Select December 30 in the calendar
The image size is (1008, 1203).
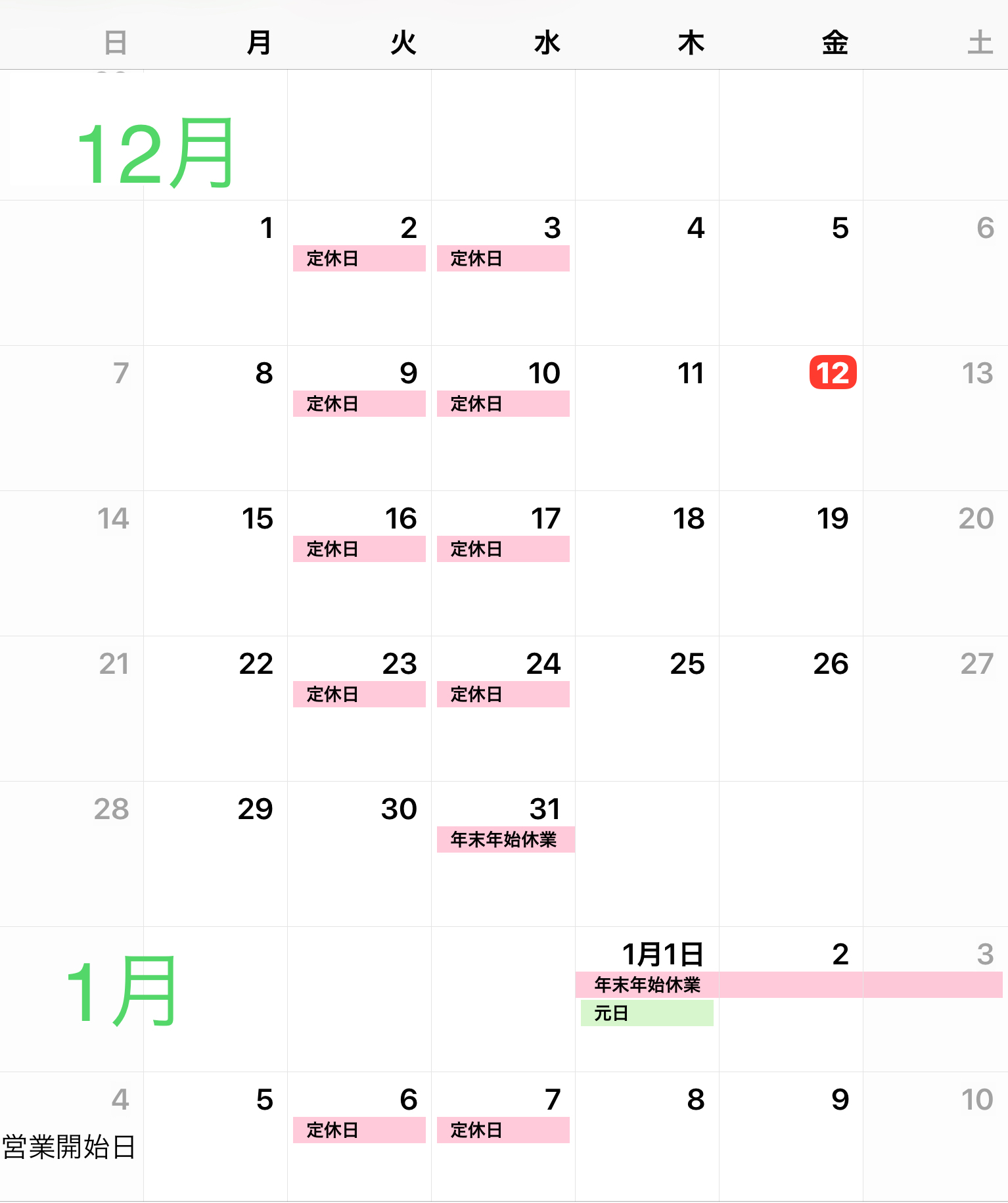399,809
